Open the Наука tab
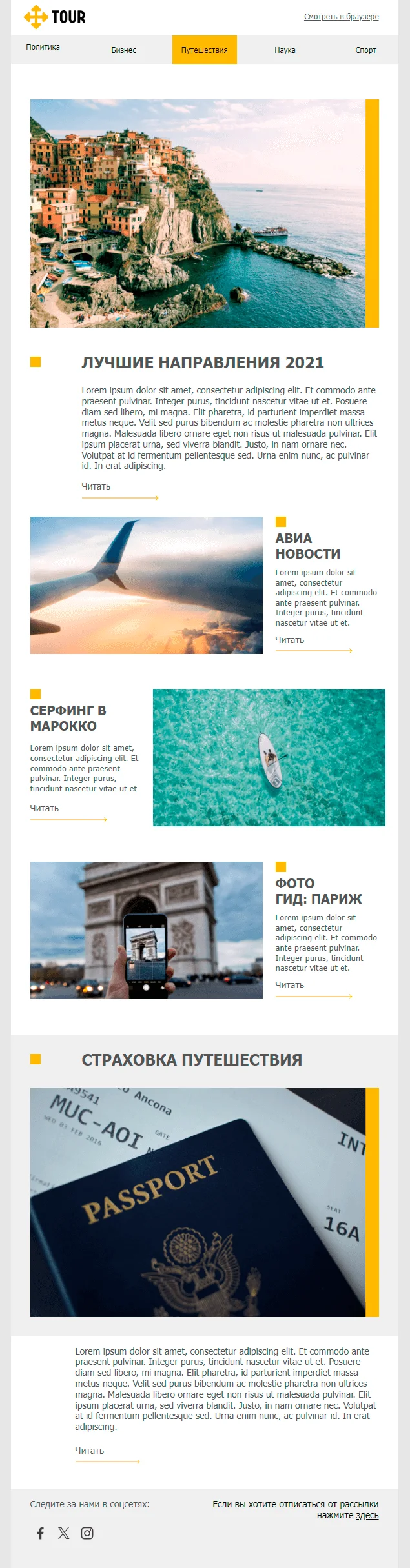The width and height of the screenshot is (410, 1568). coord(285,50)
